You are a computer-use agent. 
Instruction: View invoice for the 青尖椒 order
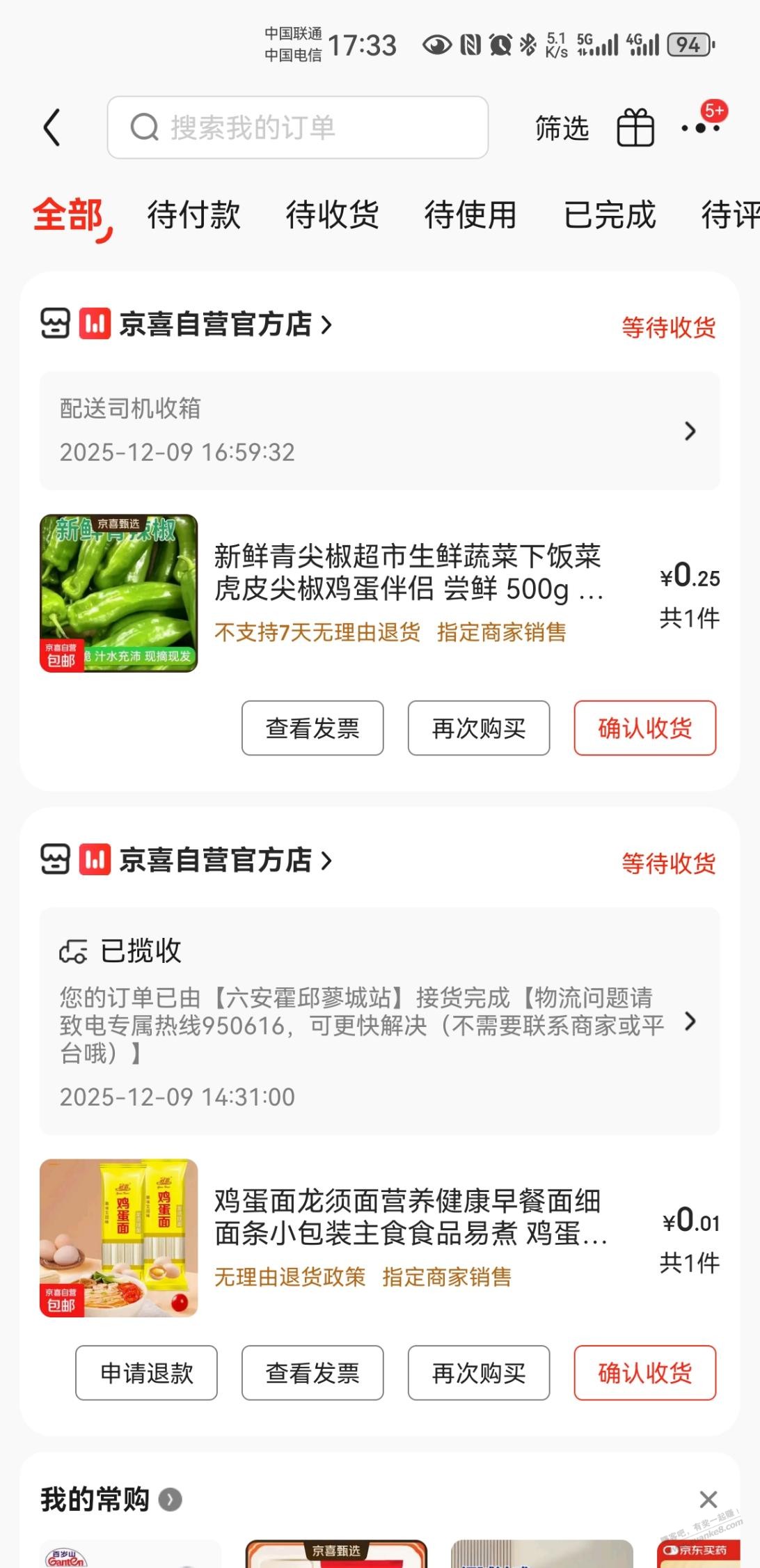click(x=312, y=728)
